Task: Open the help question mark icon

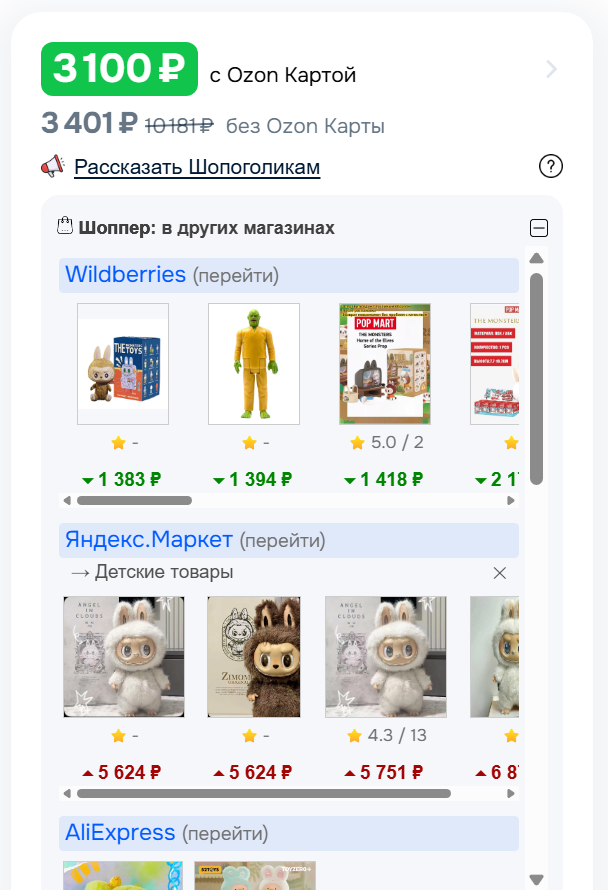Action: [551, 167]
